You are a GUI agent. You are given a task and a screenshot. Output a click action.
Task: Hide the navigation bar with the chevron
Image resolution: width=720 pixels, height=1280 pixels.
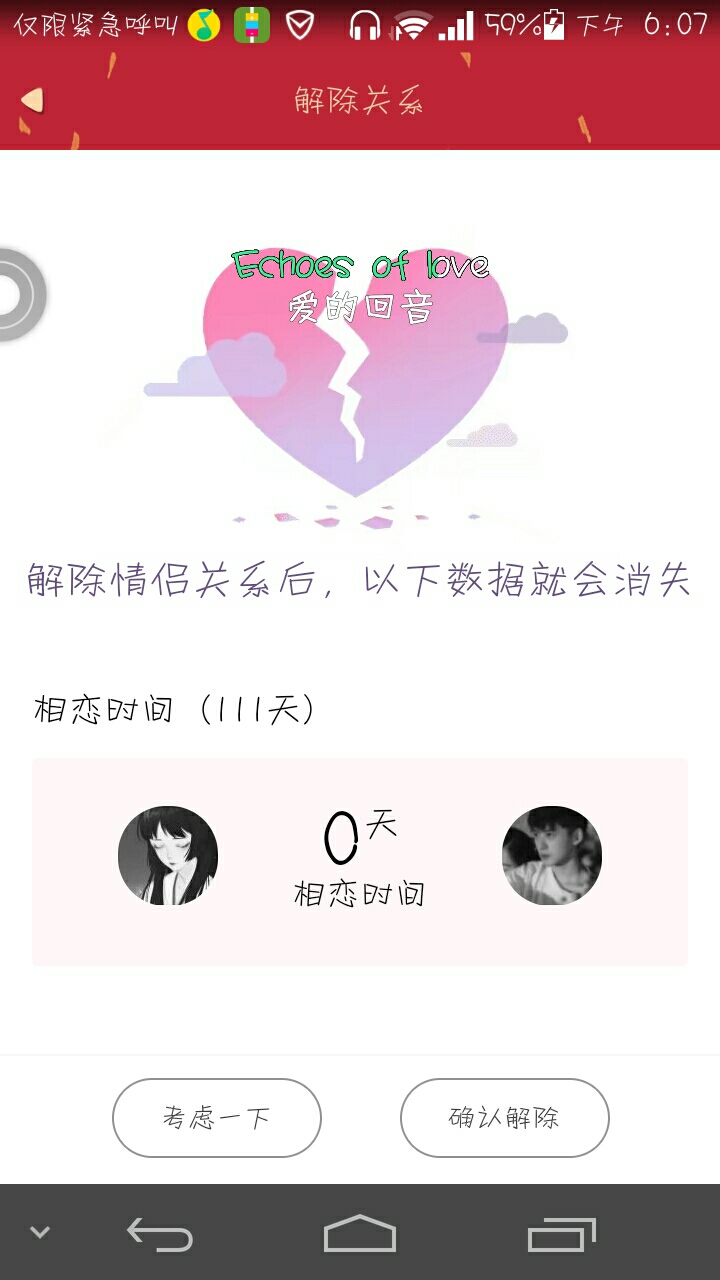point(40,1232)
